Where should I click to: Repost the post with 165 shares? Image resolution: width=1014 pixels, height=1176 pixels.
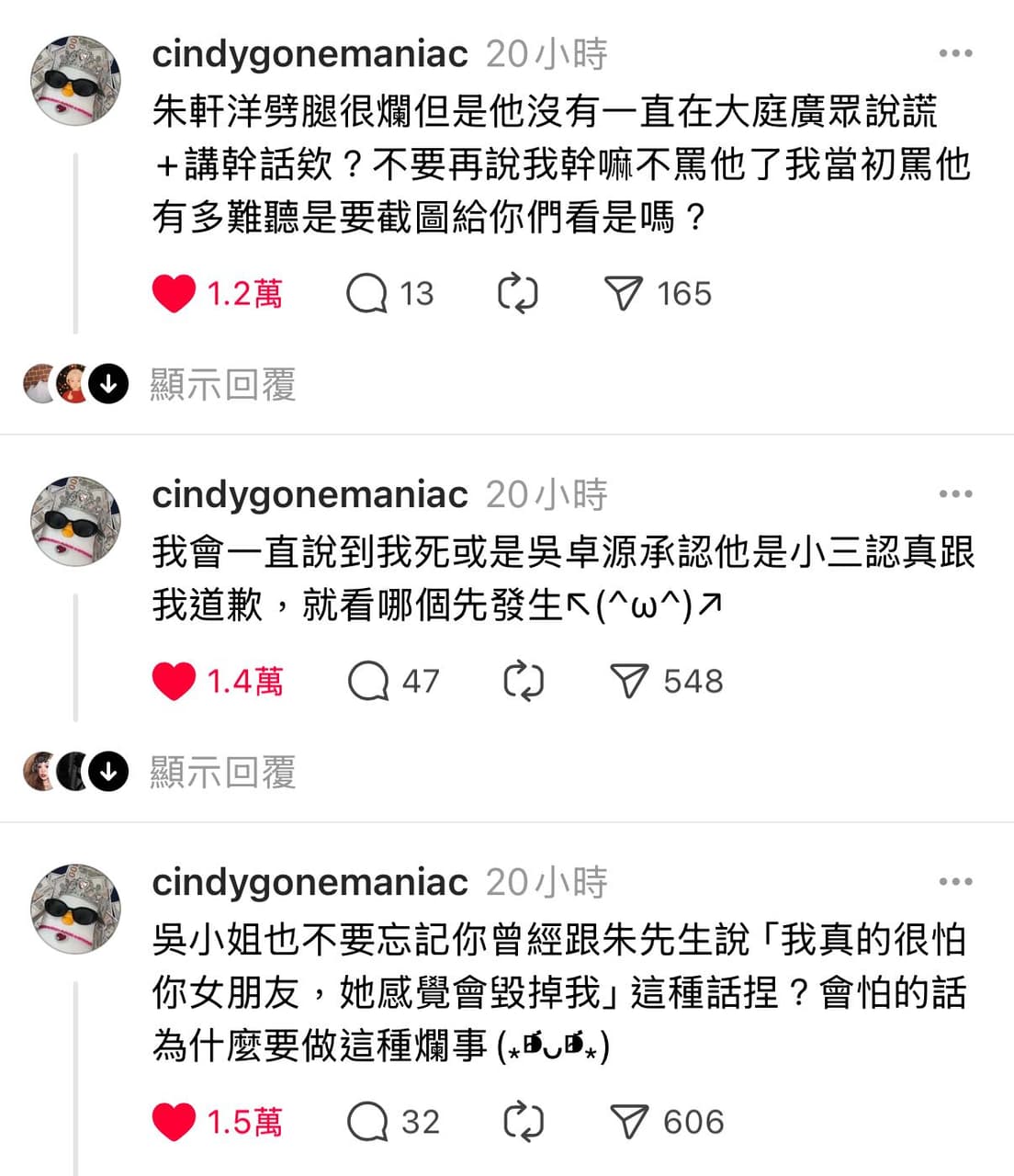pyautogui.click(x=517, y=294)
